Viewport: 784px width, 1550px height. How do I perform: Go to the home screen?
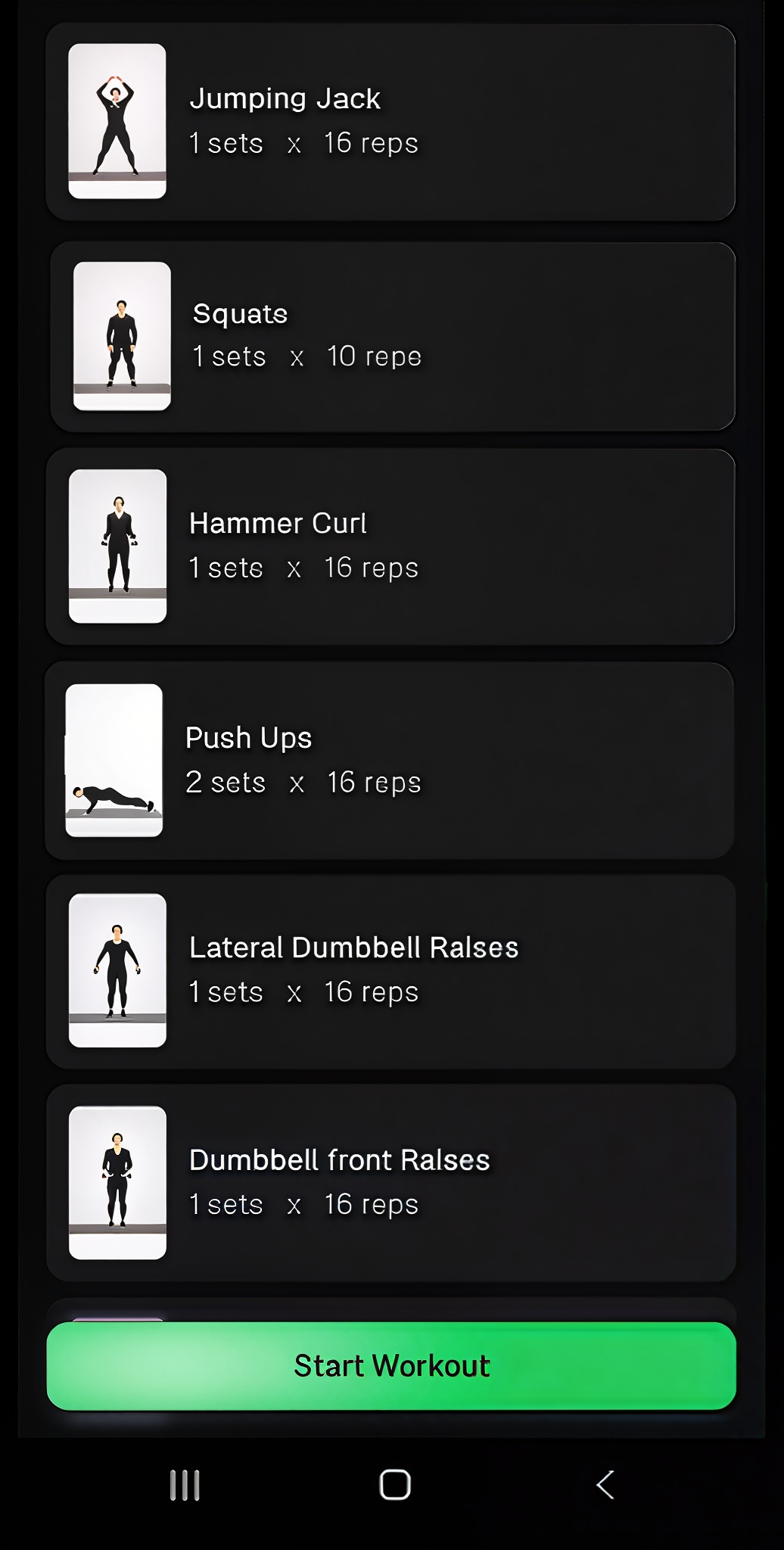coord(394,1485)
